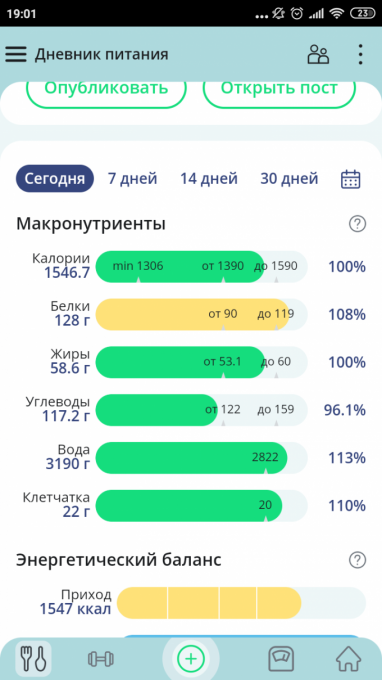Switch to the 14 дней period
Image resolution: width=382 pixels, height=680 pixels.
(x=209, y=178)
